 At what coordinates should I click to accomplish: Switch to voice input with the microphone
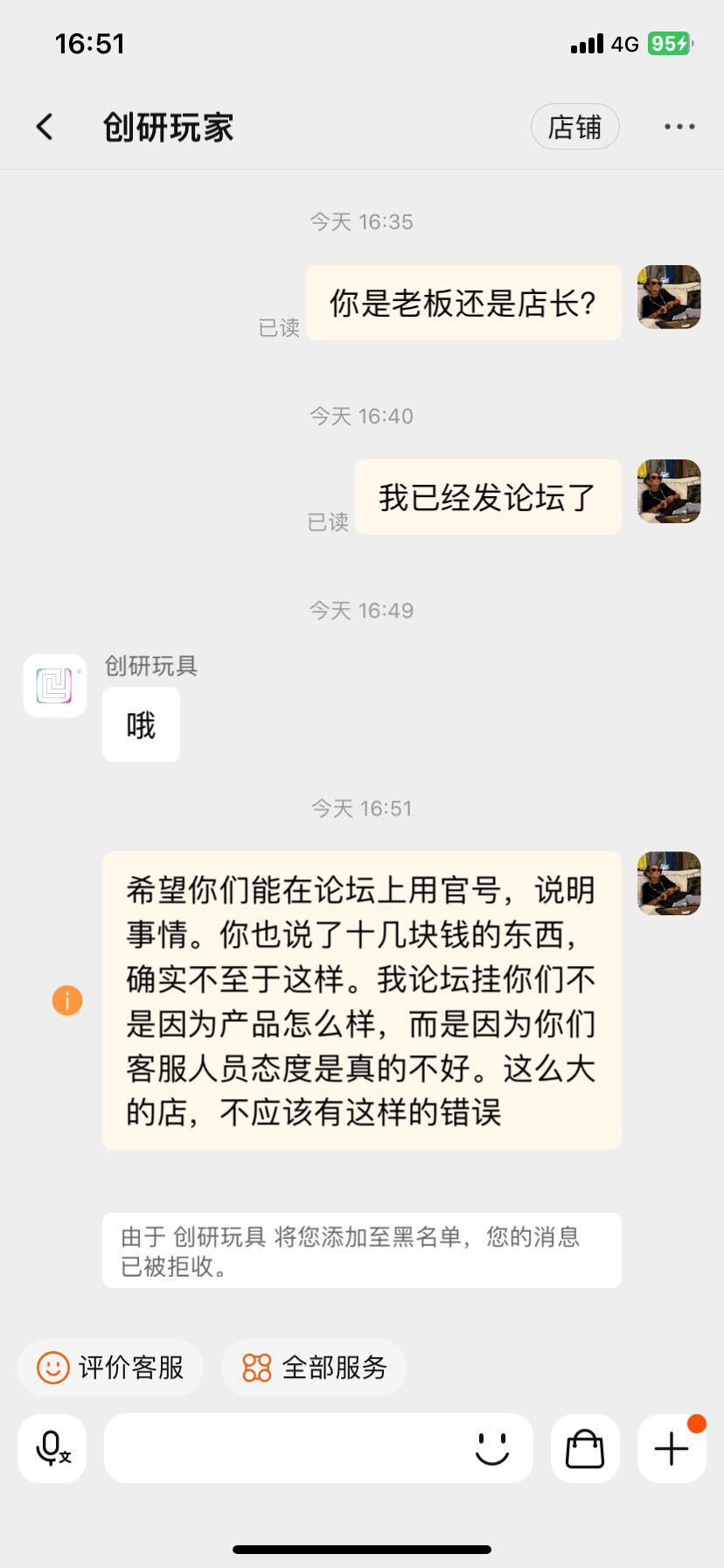52,1448
